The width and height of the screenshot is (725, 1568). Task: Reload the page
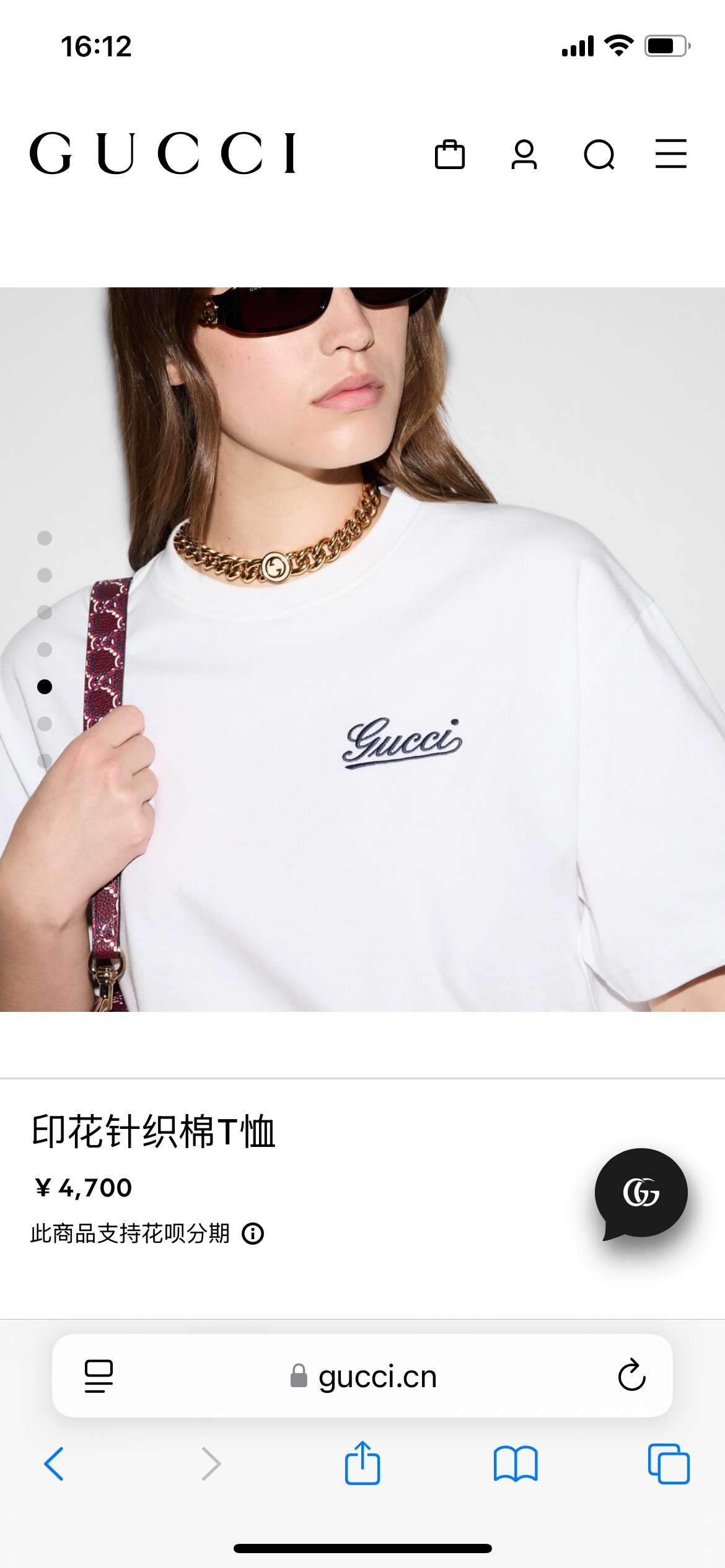pos(631,1376)
